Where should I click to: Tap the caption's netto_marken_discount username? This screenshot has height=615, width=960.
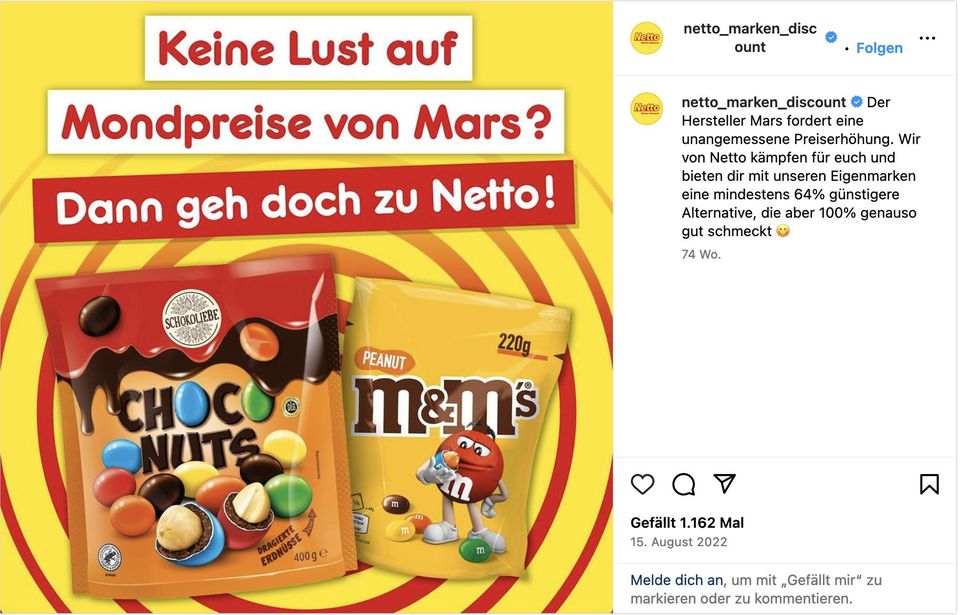pyautogui.click(x=763, y=102)
